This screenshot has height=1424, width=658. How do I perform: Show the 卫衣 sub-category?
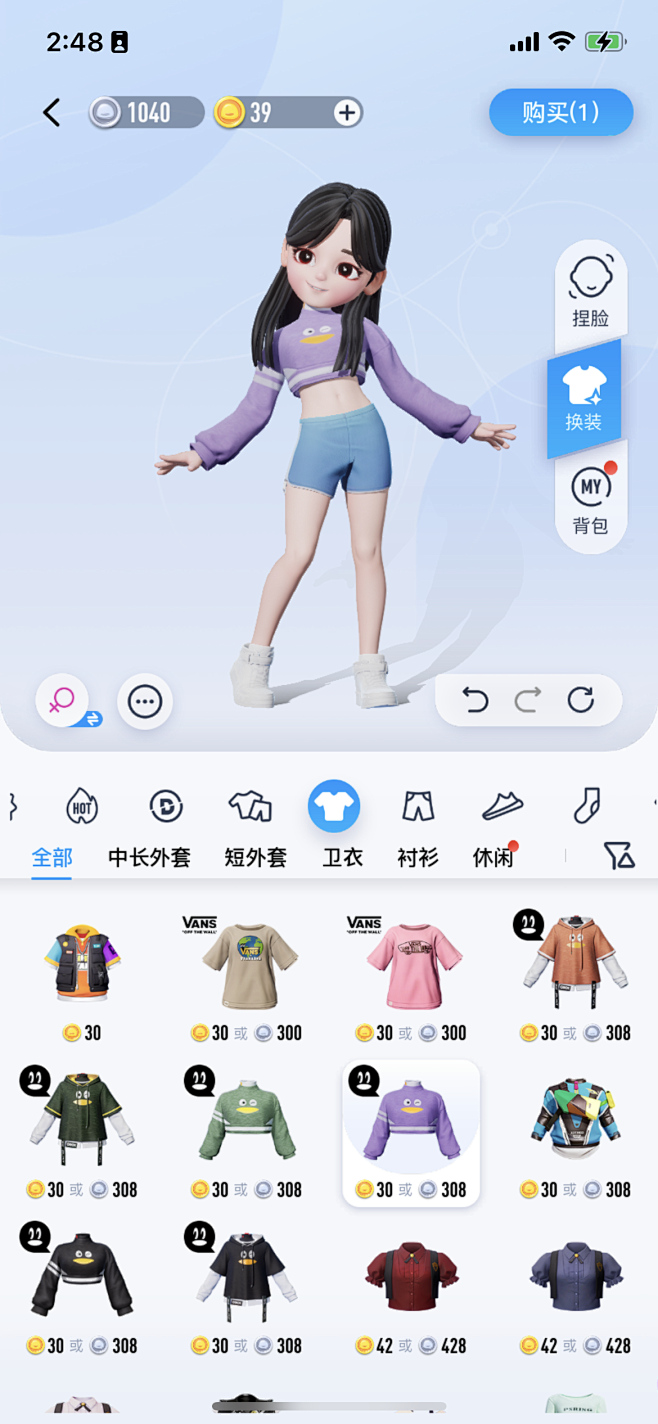click(342, 857)
